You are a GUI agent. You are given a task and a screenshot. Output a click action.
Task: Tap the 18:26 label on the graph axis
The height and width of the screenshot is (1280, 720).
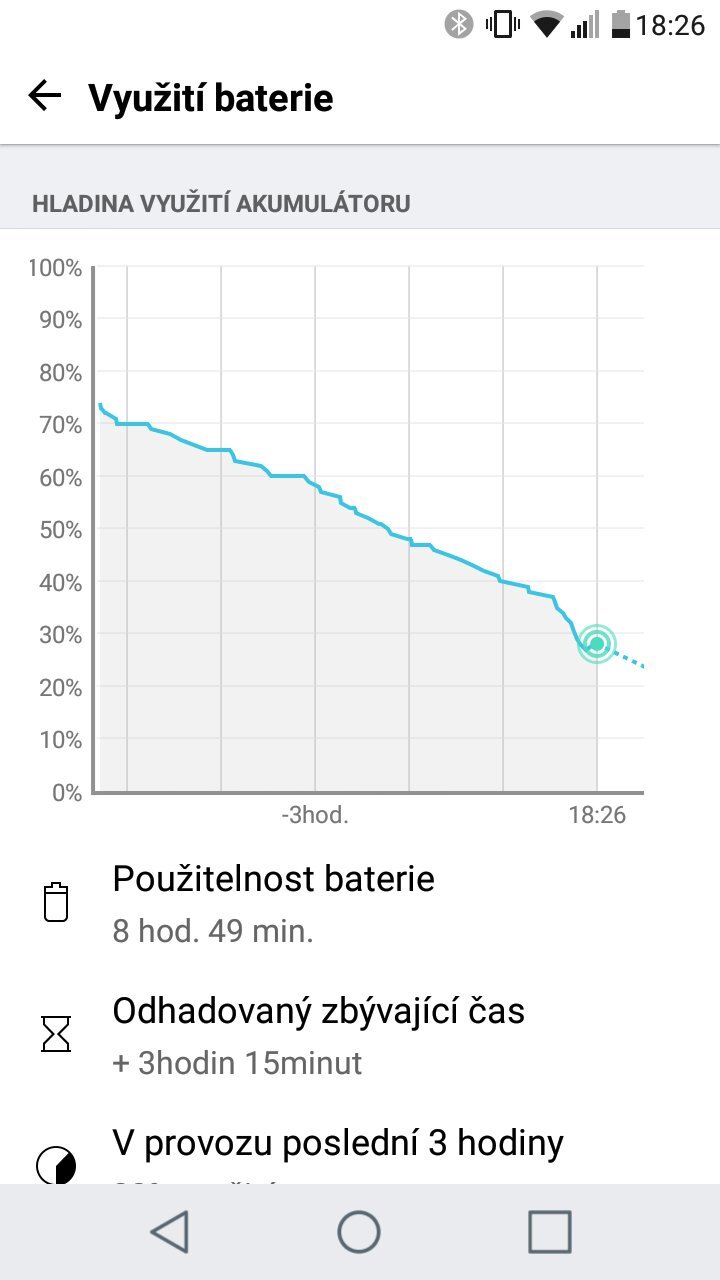pyautogui.click(x=599, y=814)
